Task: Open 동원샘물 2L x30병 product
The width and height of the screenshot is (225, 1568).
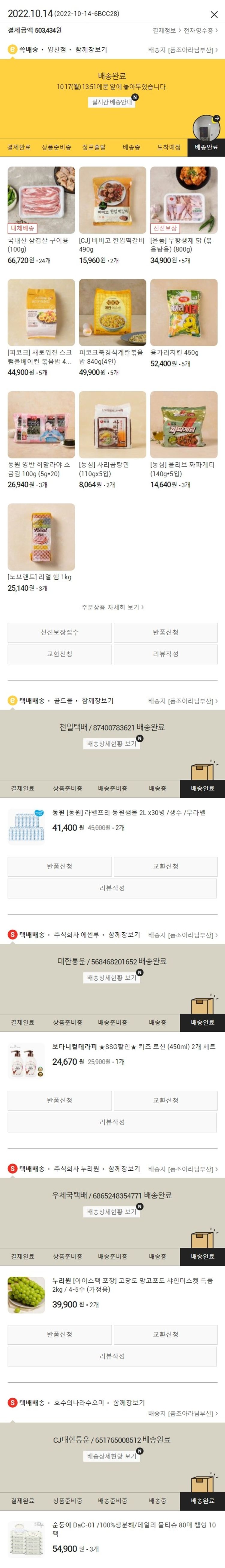Action: coord(128,813)
